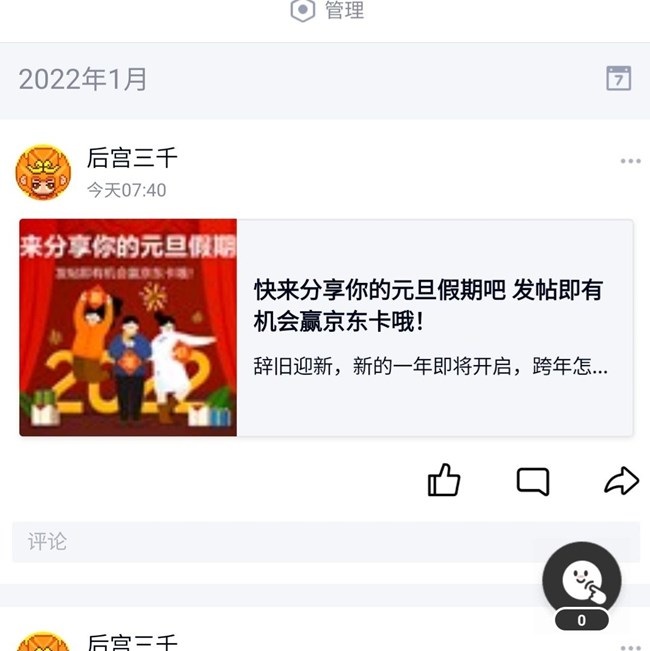Image resolution: width=650 pixels, height=651 pixels.
Task: Open 后宫三千's profile avatar on 今天07:40 post
Action: (43, 172)
